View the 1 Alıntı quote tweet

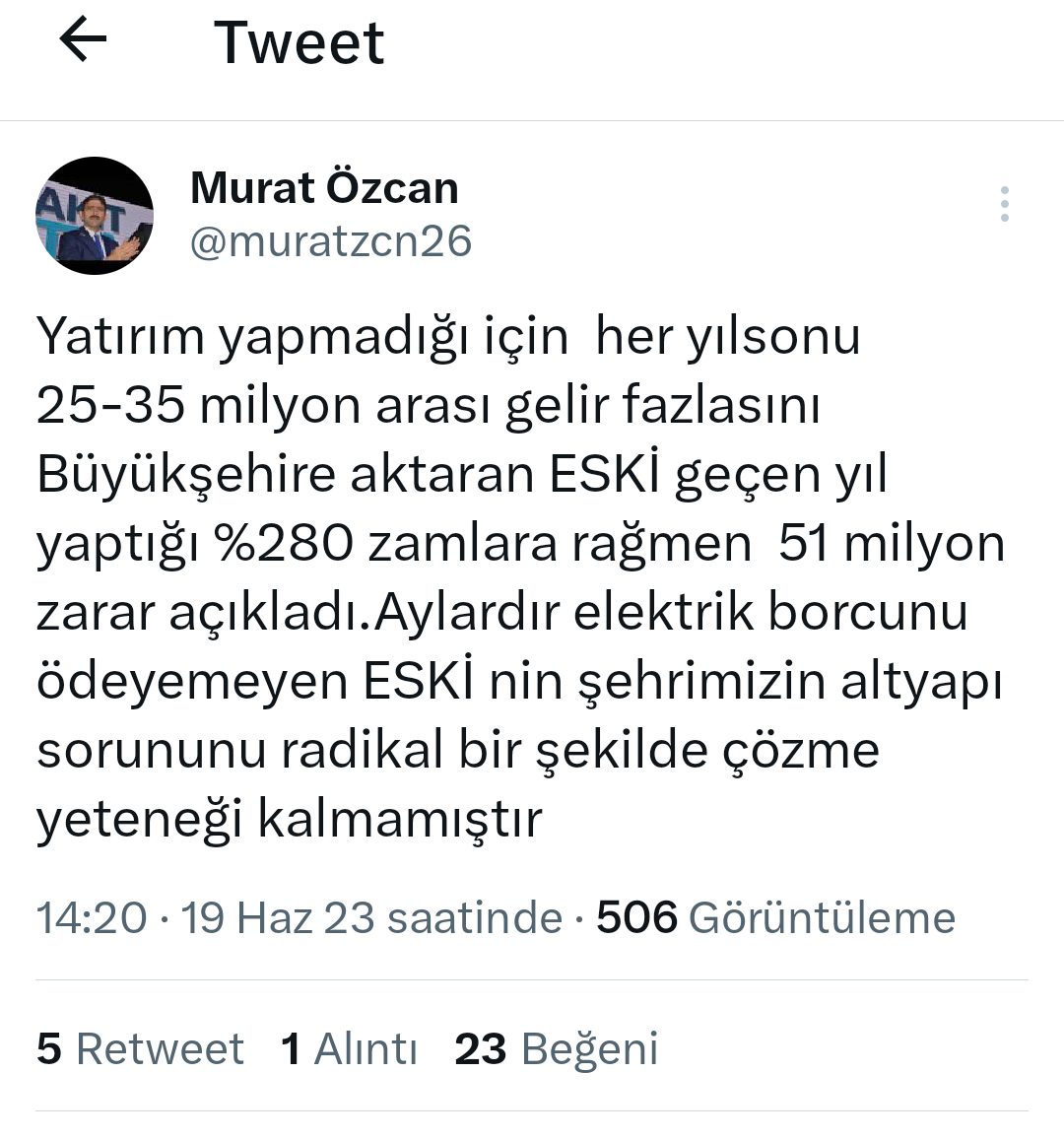pos(349,1048)
